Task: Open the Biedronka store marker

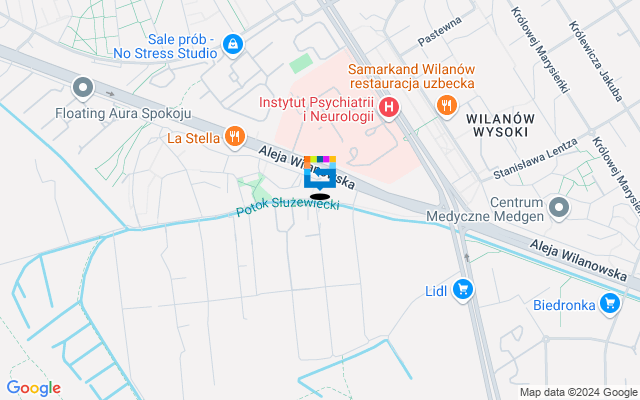Action: point(610,303)
